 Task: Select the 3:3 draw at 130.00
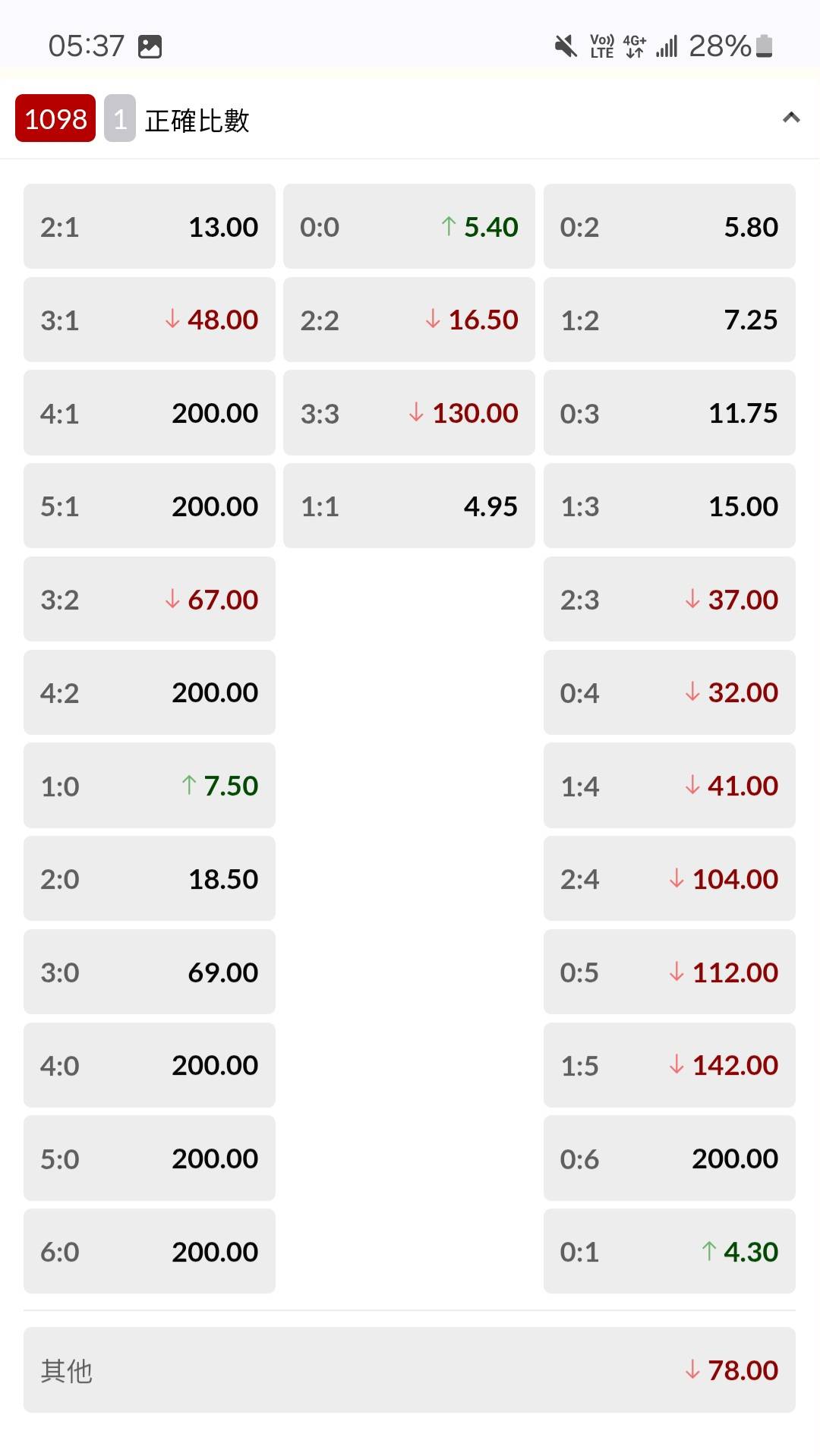[x=409, y=413]
